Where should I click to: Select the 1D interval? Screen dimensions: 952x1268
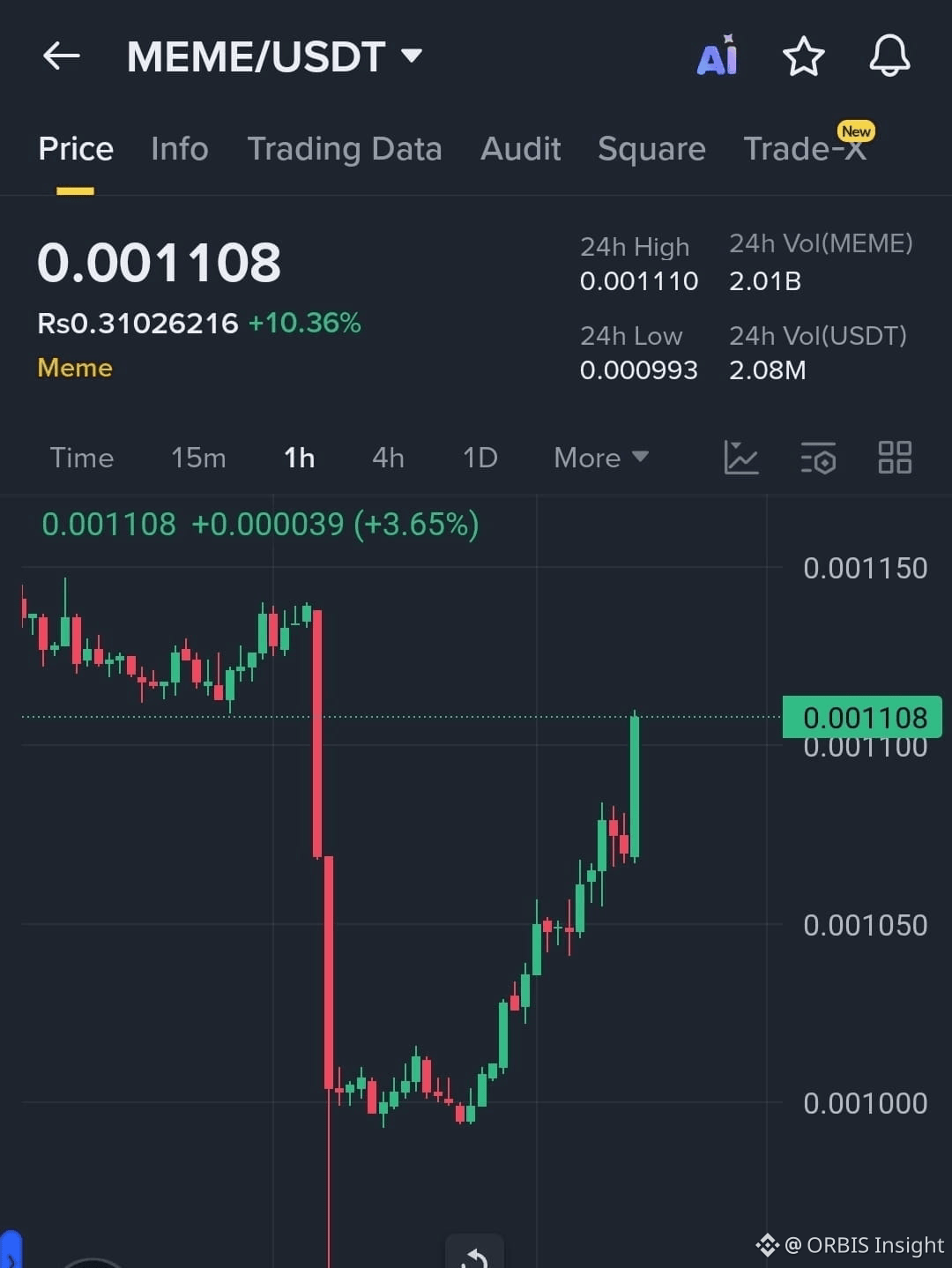click(x=480, y=458)
